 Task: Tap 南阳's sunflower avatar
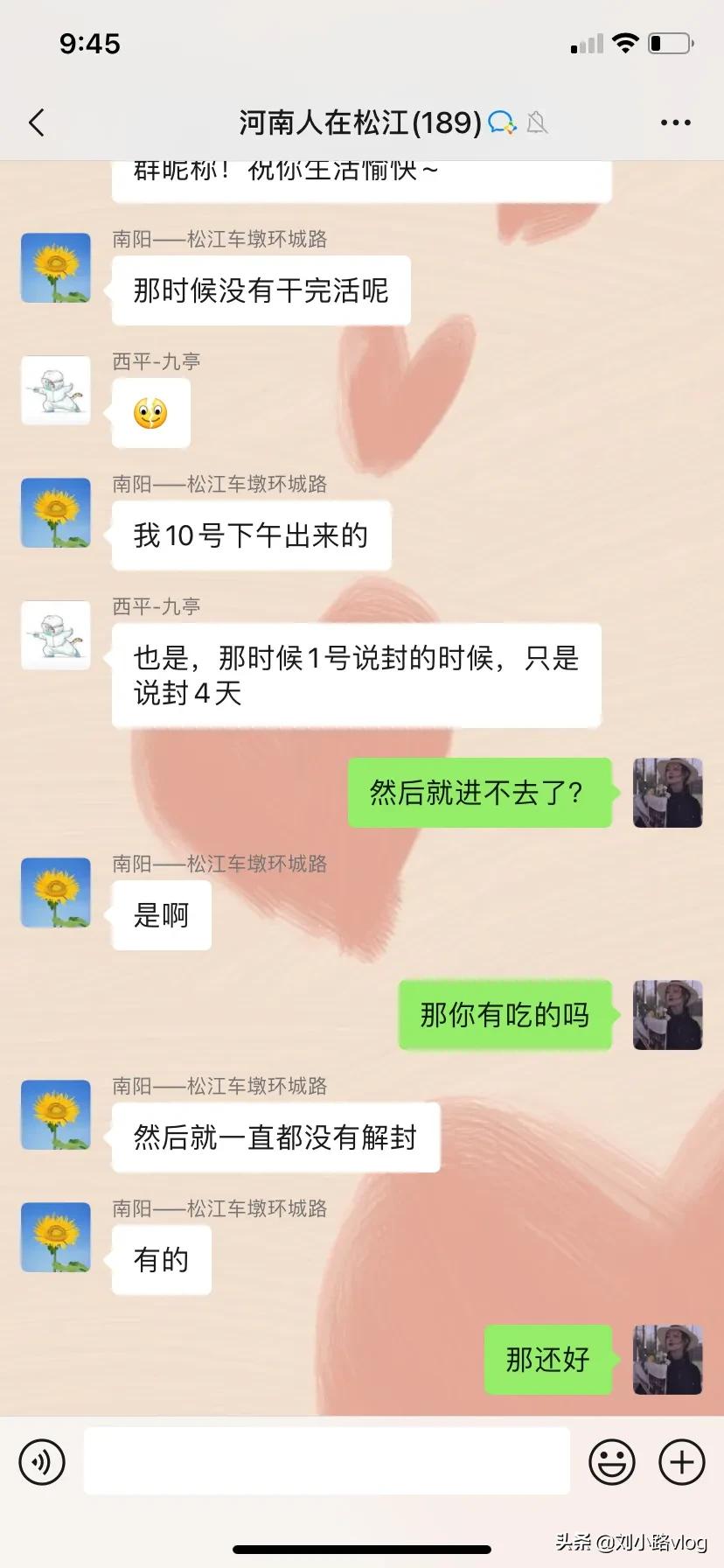click(x=55, y=269)
